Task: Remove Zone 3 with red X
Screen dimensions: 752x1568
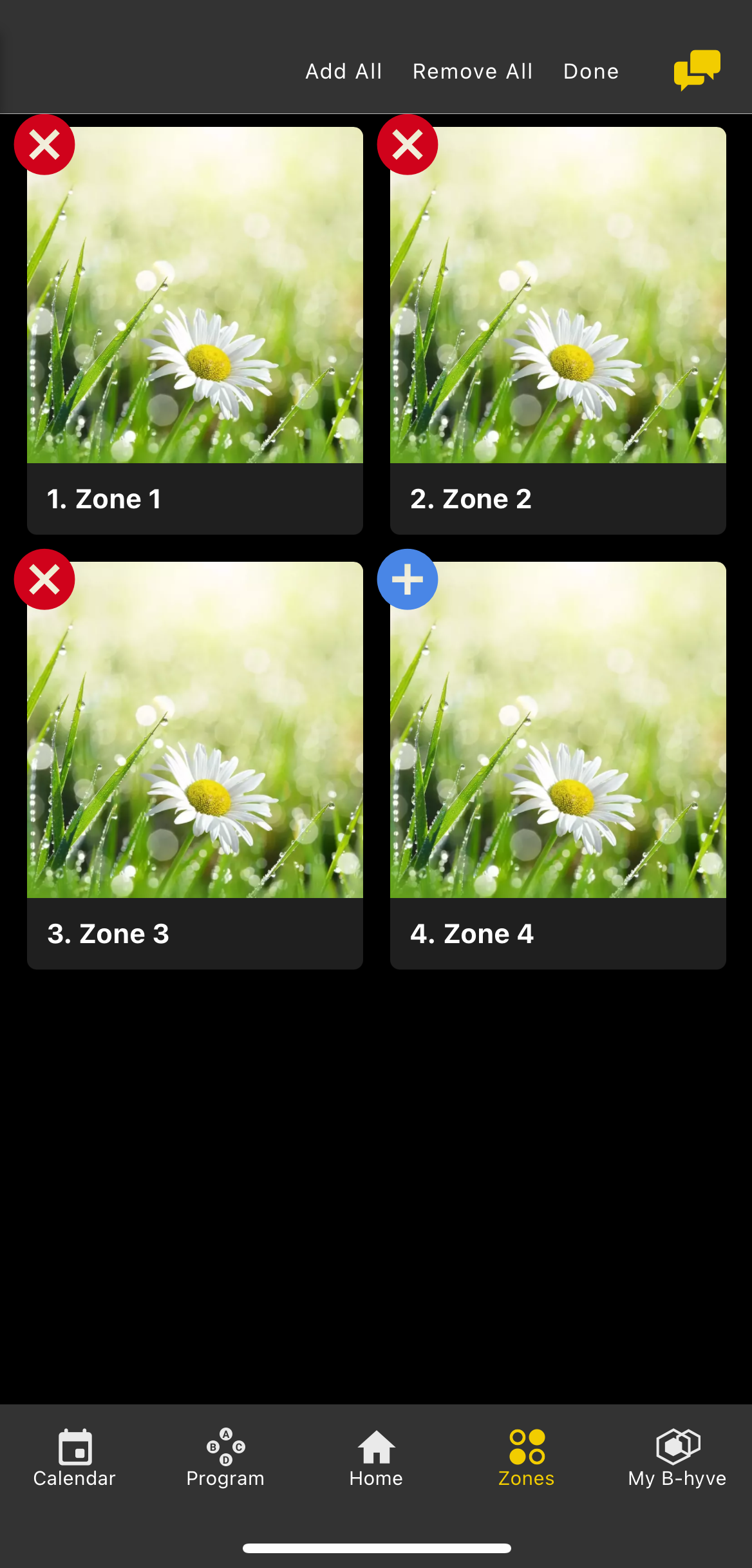Action: coord(44,579)
